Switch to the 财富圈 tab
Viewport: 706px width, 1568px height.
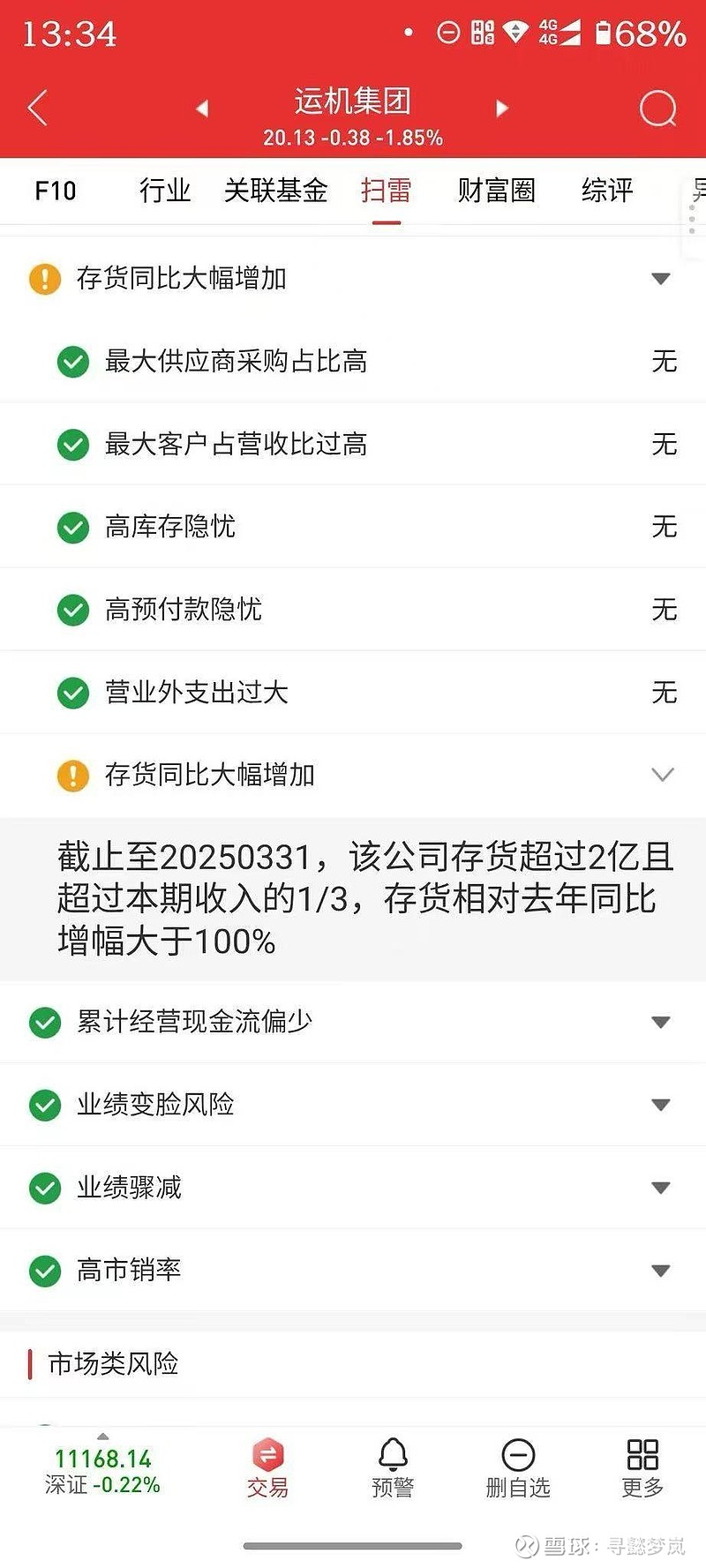coord(496,191)
